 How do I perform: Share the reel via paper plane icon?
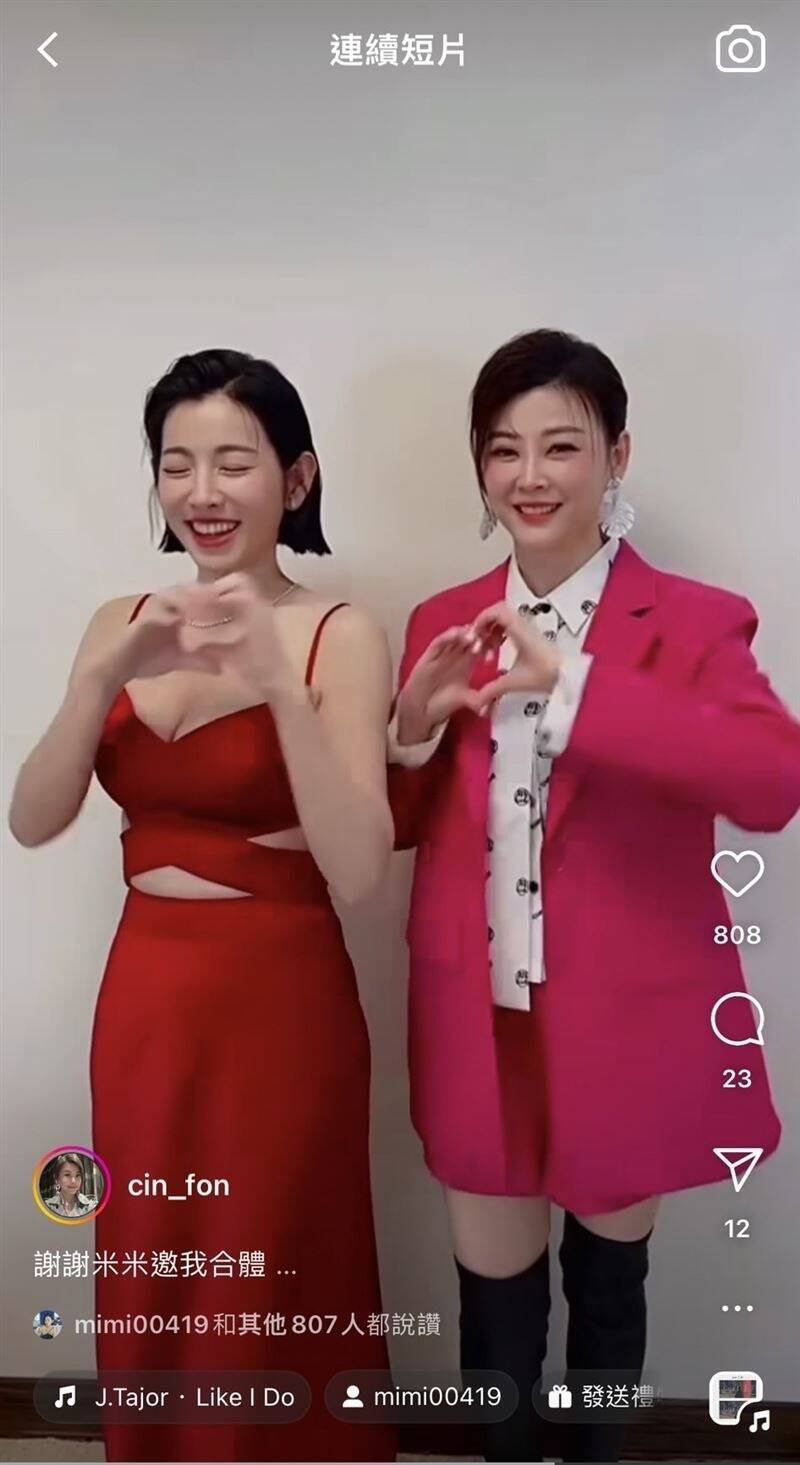pos(737,1169)
